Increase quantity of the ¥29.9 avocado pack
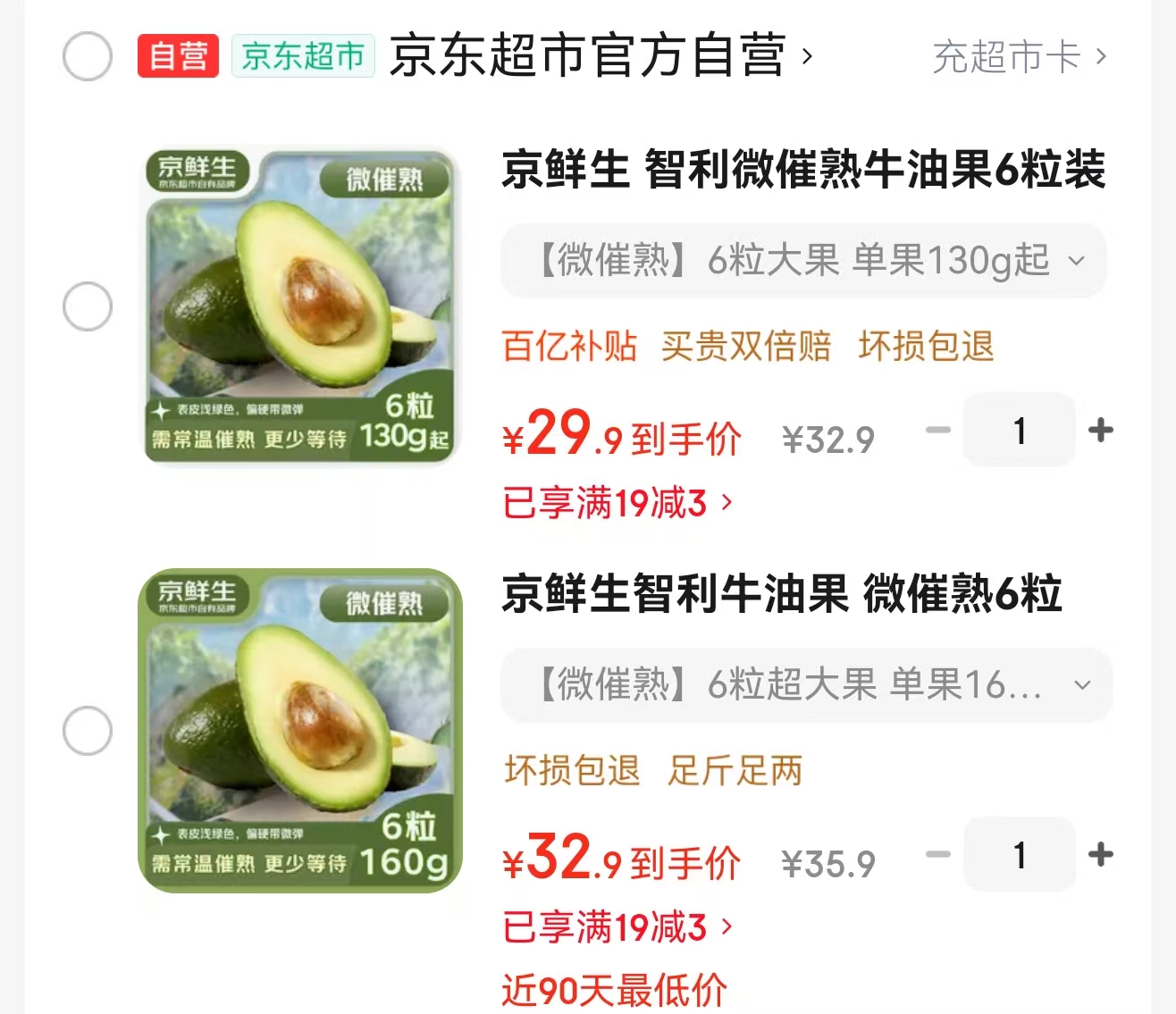The image size is (1176, 1014). click(1100, 431)
